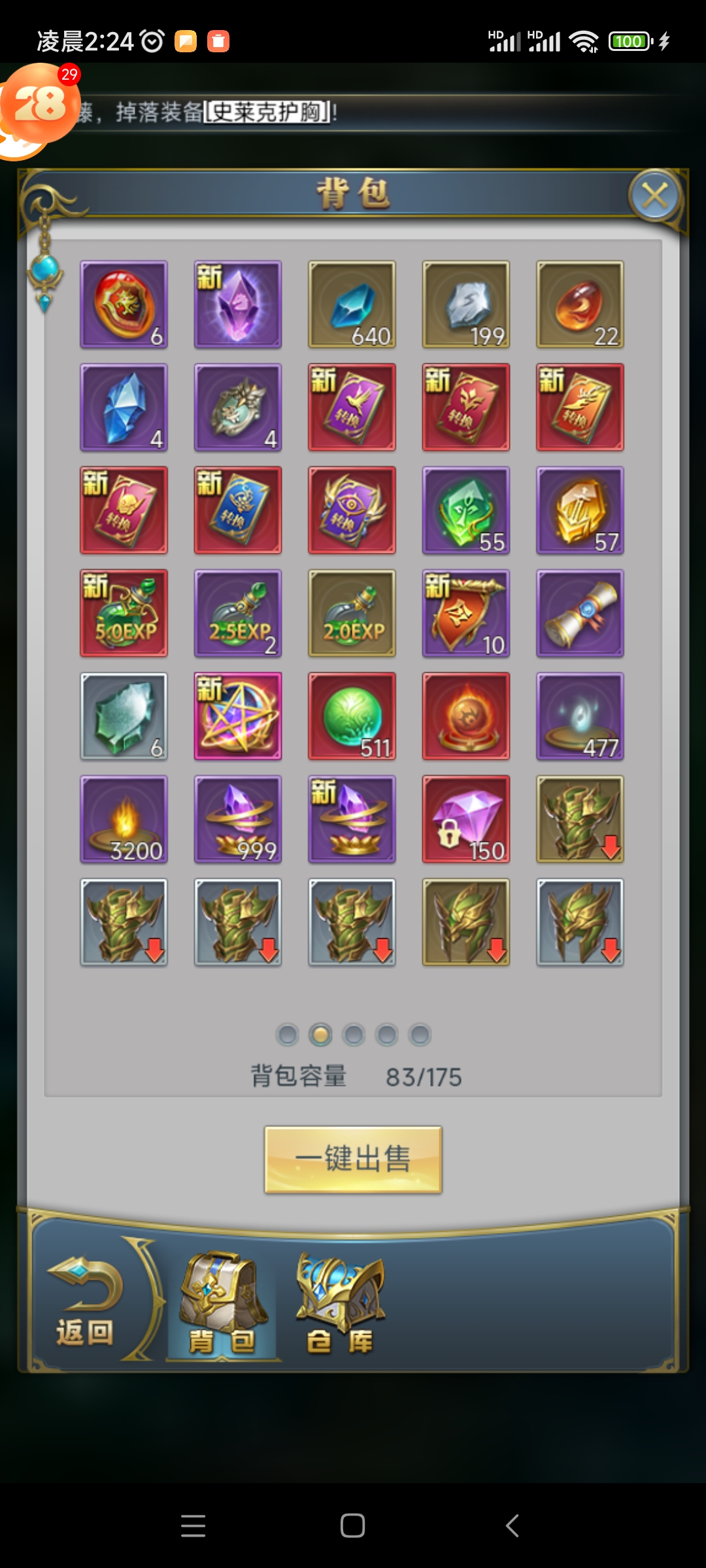Image resolution: width=706 pixels, height=1568 pixels.
Task: Tap the 一键出售 sell-all button
Action: [x=353, y=1160]
